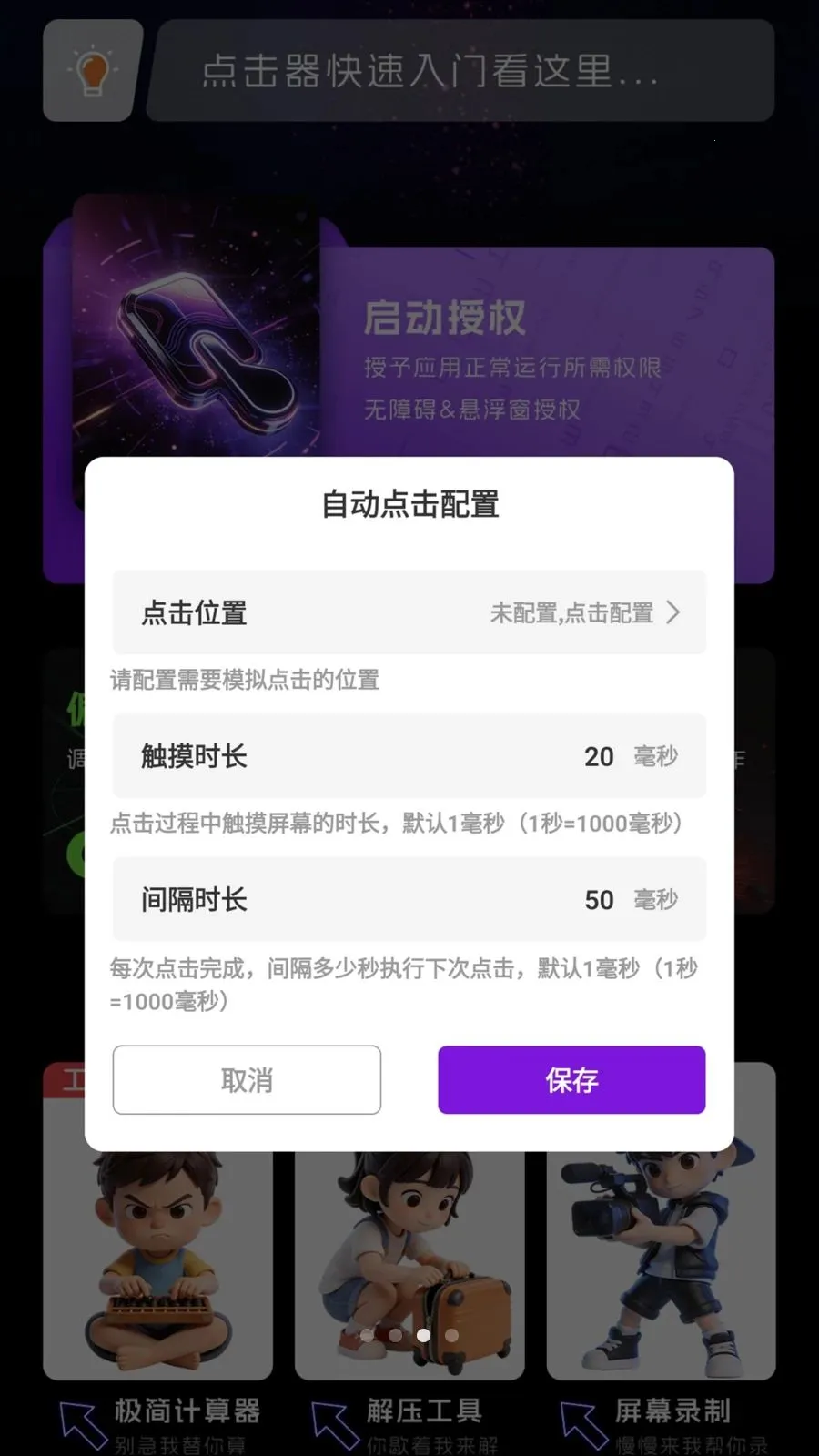Click 保存 to save the configuration
The width and height of the screenshot is (819, 1456).
coord(571,1079)
